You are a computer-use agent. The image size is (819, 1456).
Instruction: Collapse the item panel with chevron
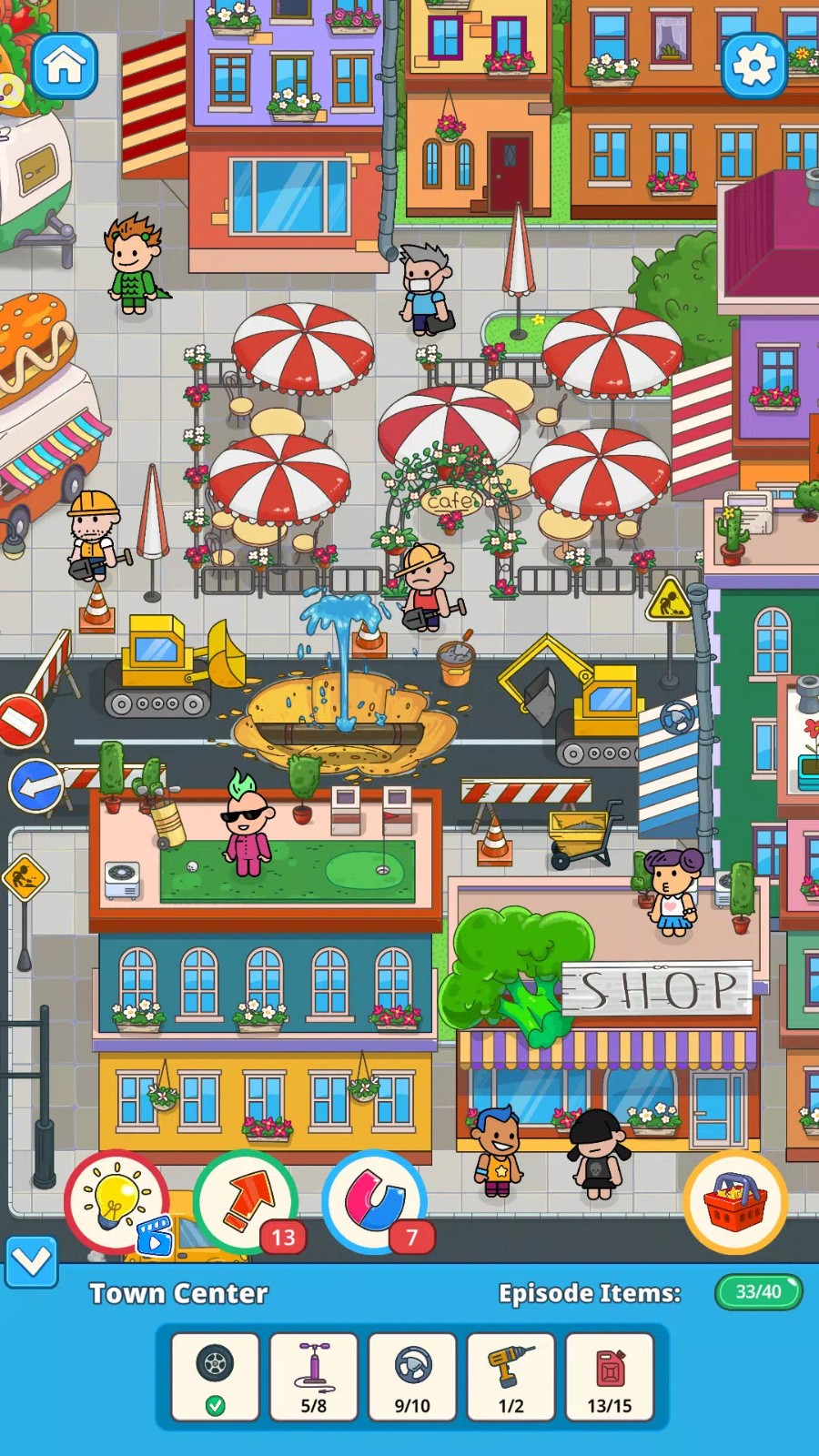coord(31,1261)
